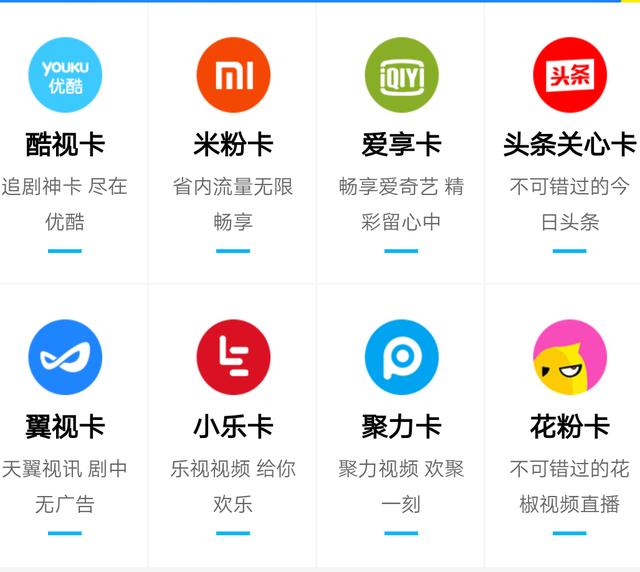Open the 聚力卡 card
Image resolution: width=640 pixels, height=572 pixels.
[x=401, y=427]
